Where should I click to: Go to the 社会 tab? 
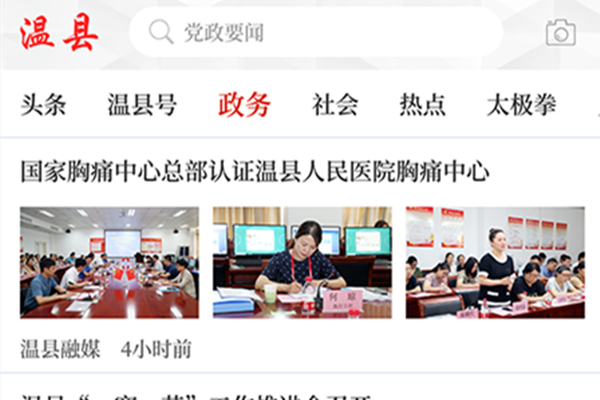point(335,105)
